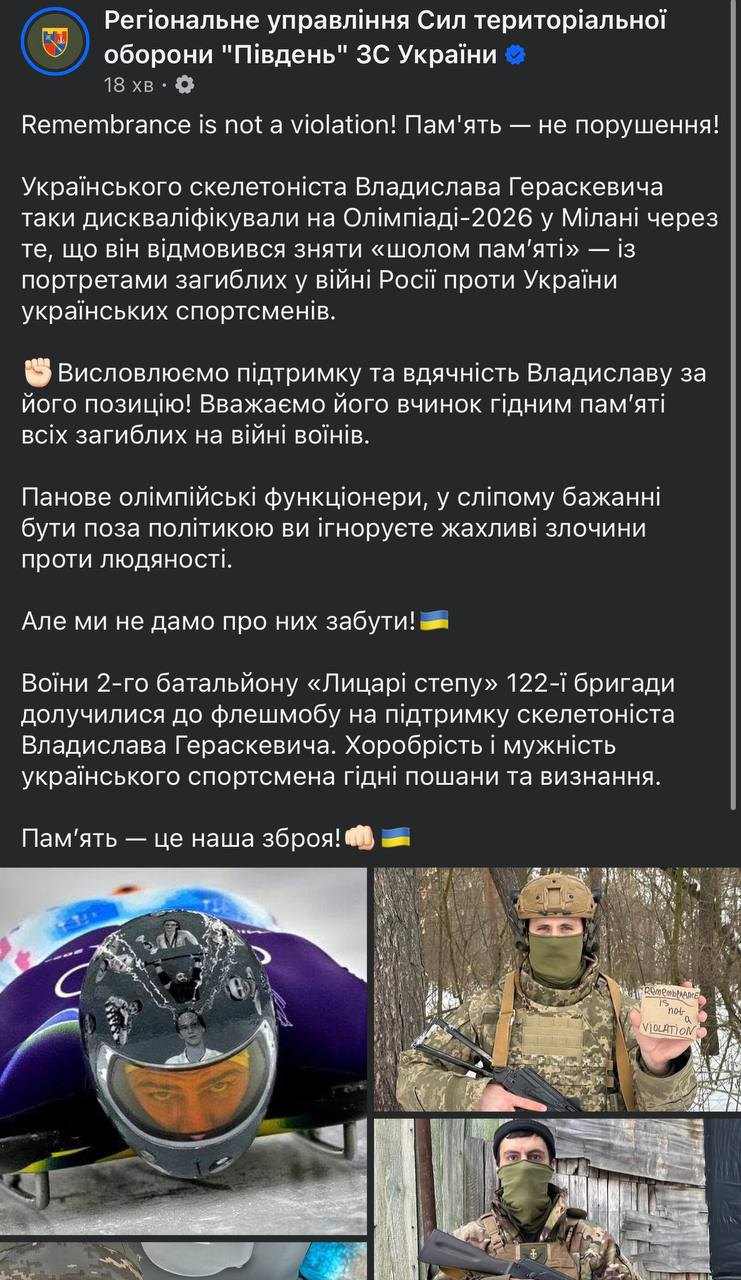The image size is (741, 1280).
Task: Open the post's 18 хв timestamp
Action: coord(128,85)
